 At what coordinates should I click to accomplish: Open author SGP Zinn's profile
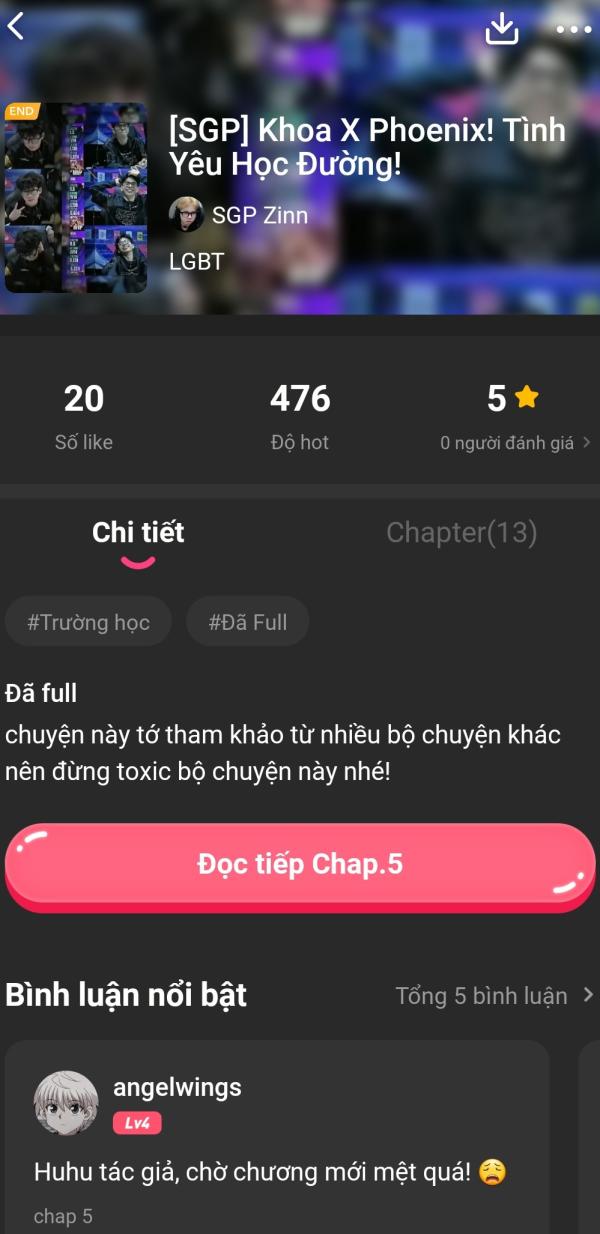(x=238, y=215)
